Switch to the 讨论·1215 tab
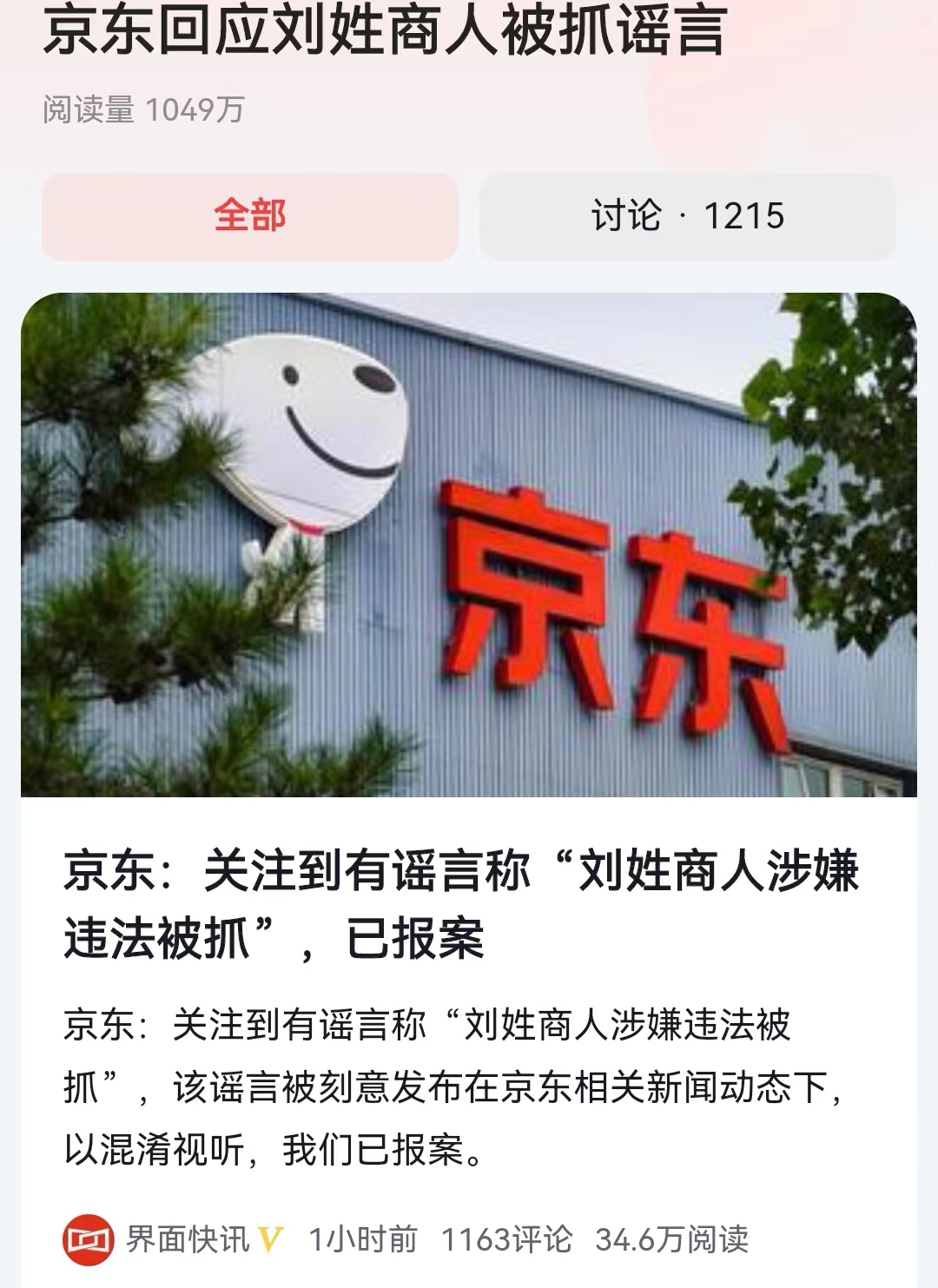The image size is (938, 1288). tap(686, 218)
